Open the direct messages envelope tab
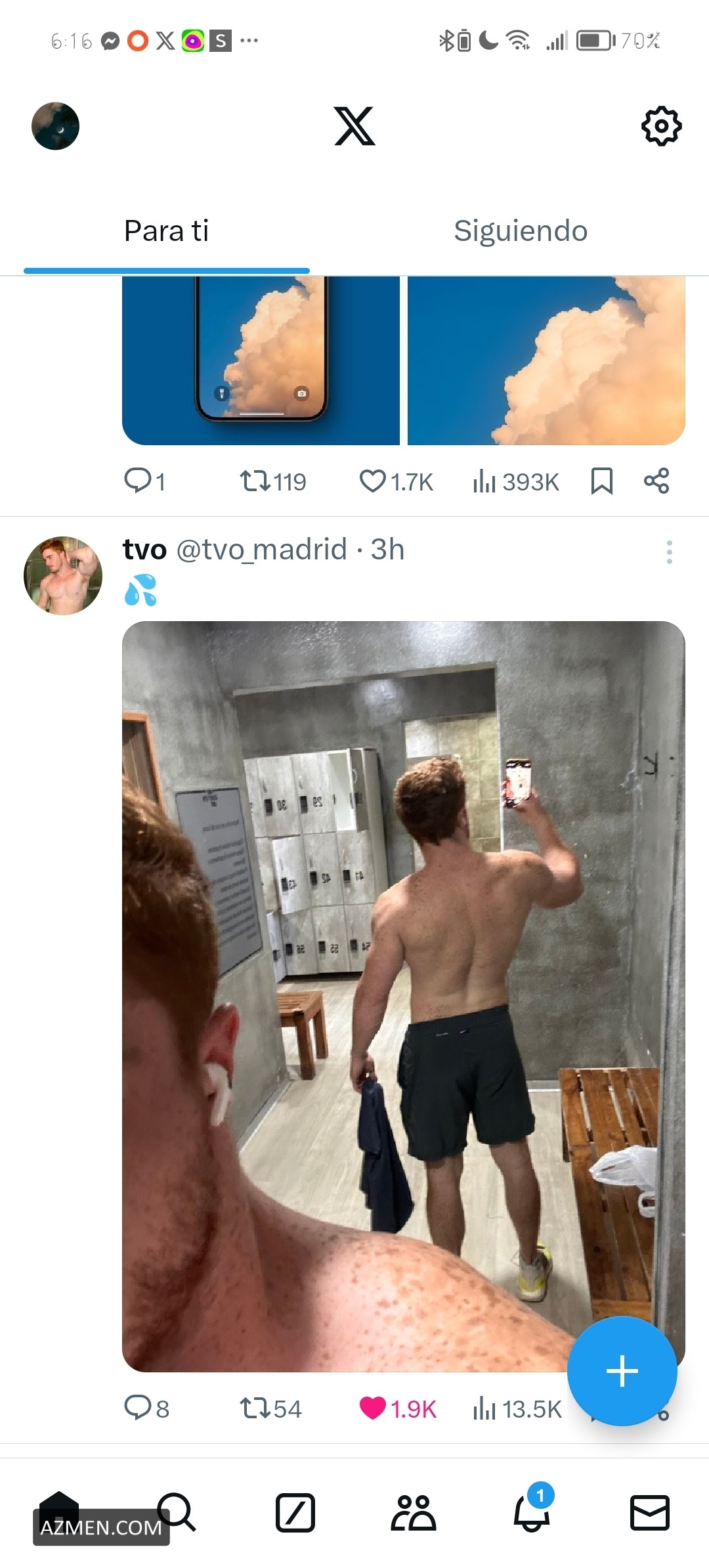The height and width of the screenshot is (1568, 709). tap(649, 1513)
